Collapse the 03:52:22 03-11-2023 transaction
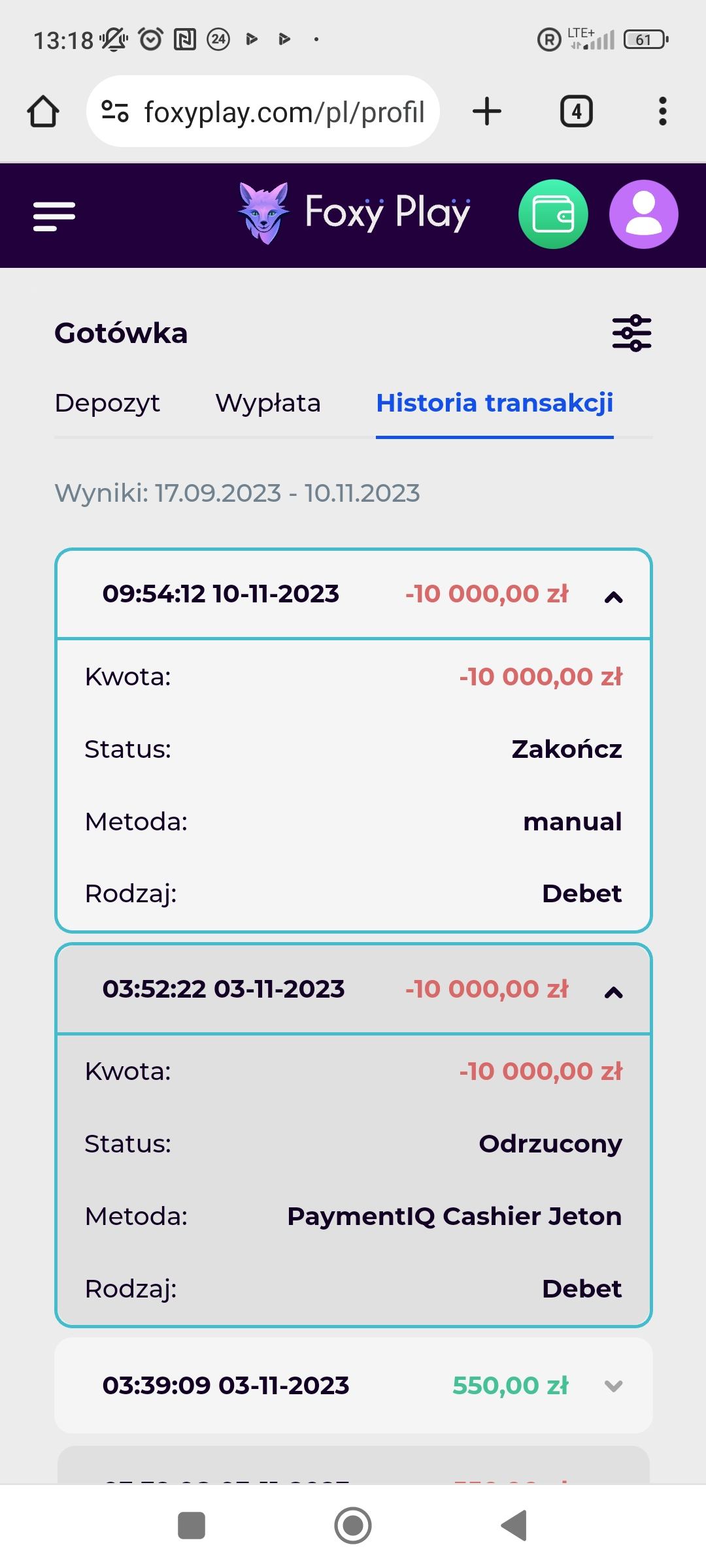This screenshot has height=1568, width=706. click(613, 991)
